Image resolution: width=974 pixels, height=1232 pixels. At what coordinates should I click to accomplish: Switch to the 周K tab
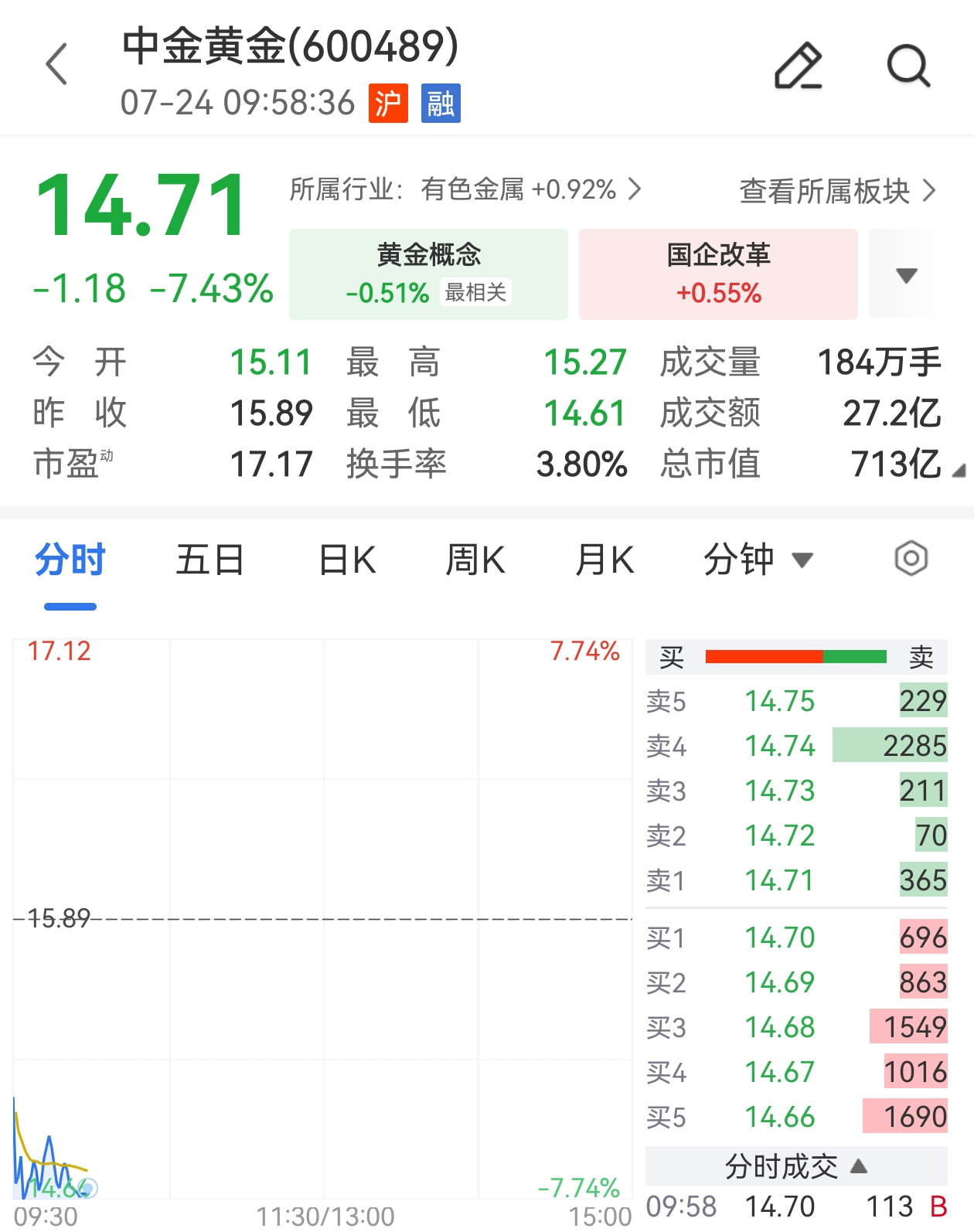pyautogui.click(x=475, y=560)
